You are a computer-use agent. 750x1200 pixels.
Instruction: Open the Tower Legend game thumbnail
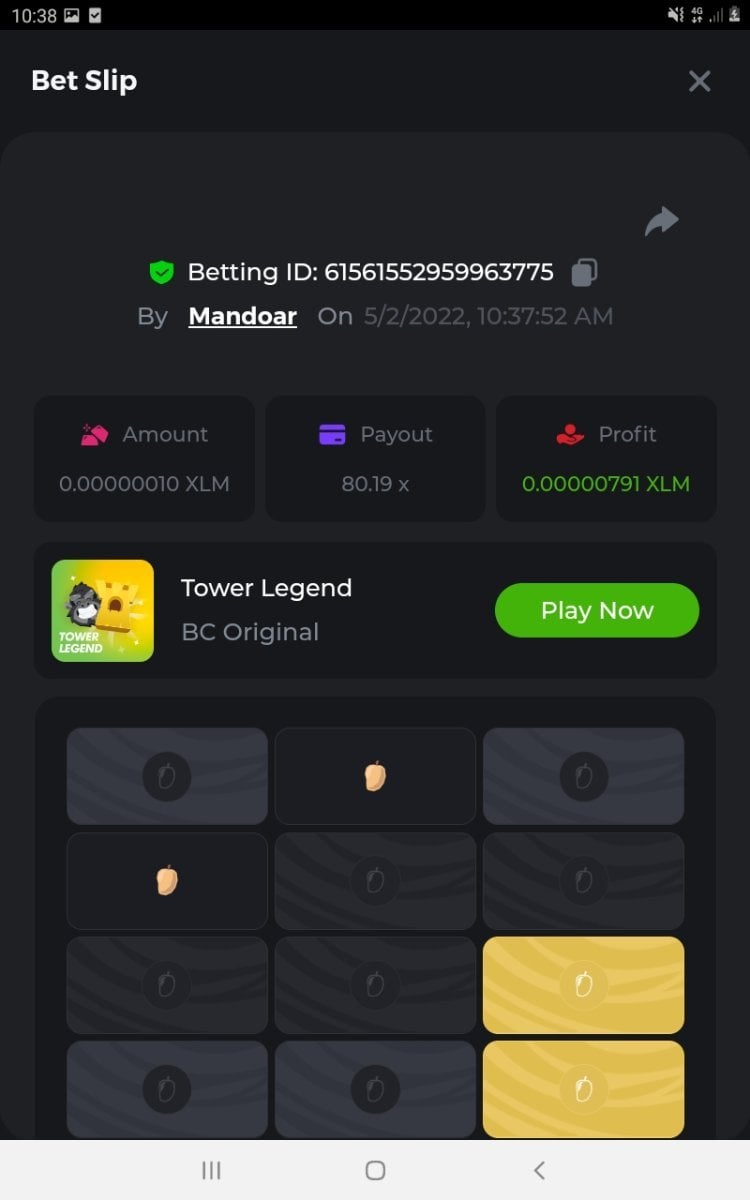103,610
